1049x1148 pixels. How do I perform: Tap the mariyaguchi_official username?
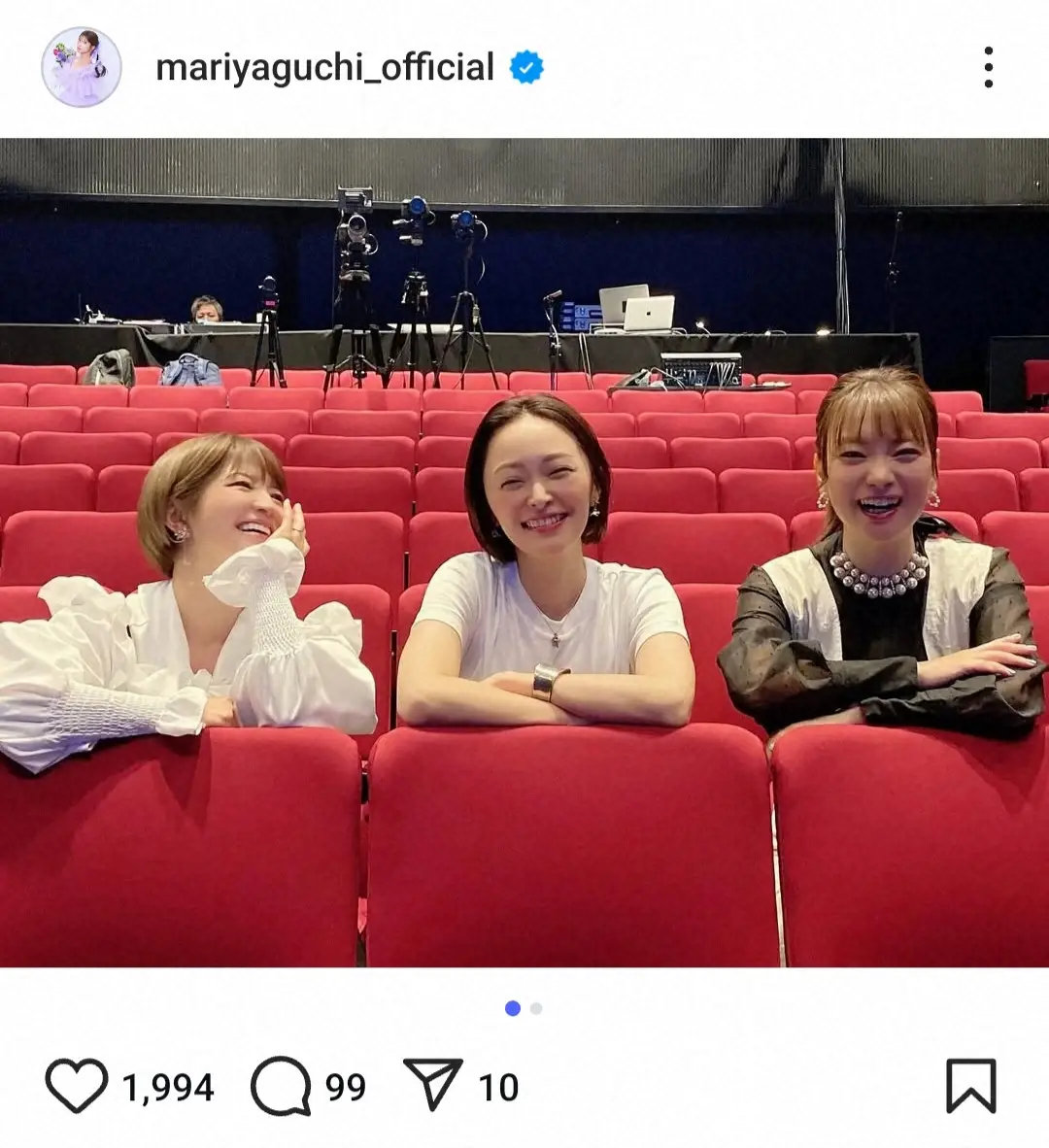click(324, 67)
